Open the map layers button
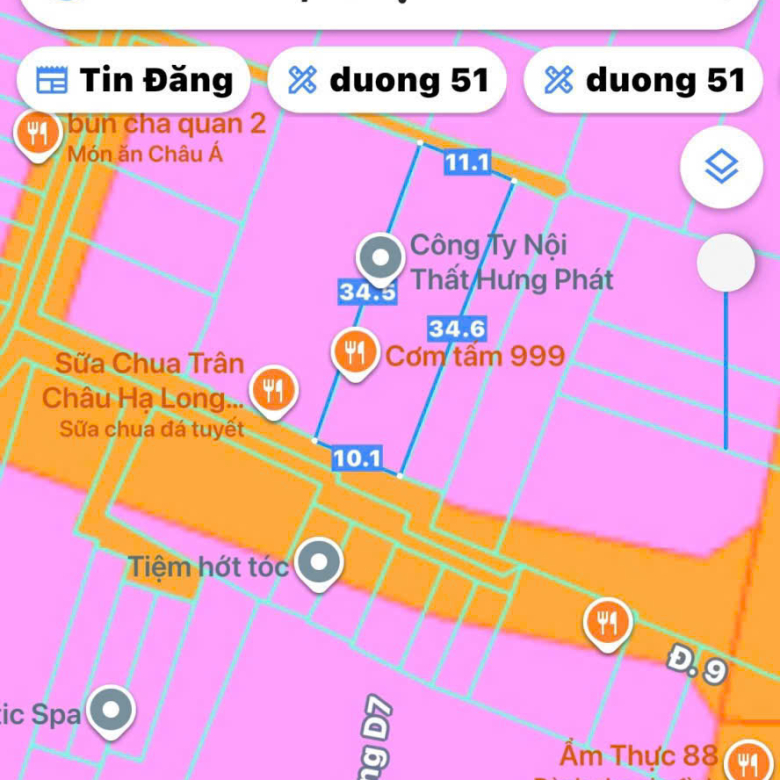Image resolution: width=780 pixels, height=780 pixels. coord(721,167)
